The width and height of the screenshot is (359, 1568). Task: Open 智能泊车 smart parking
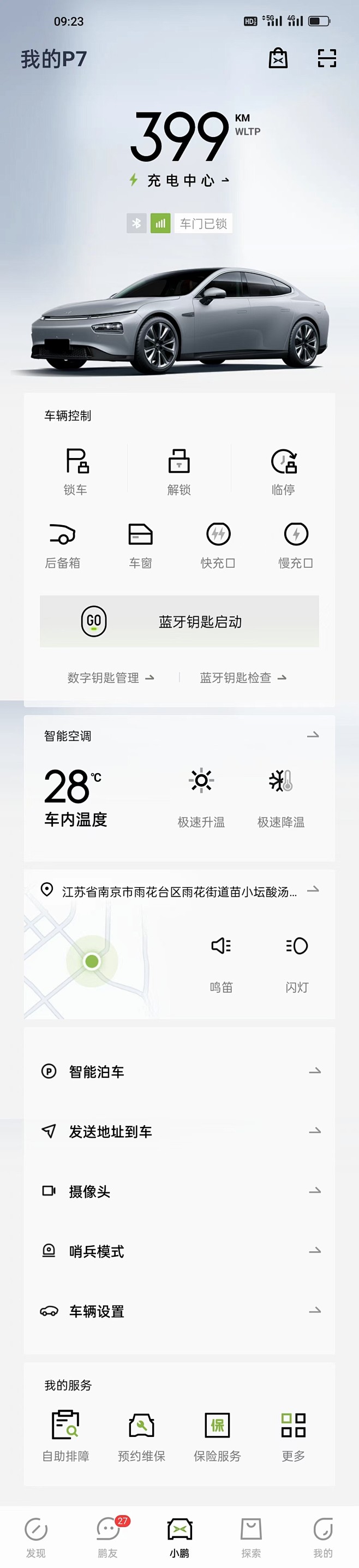(x=179, y=1071)
